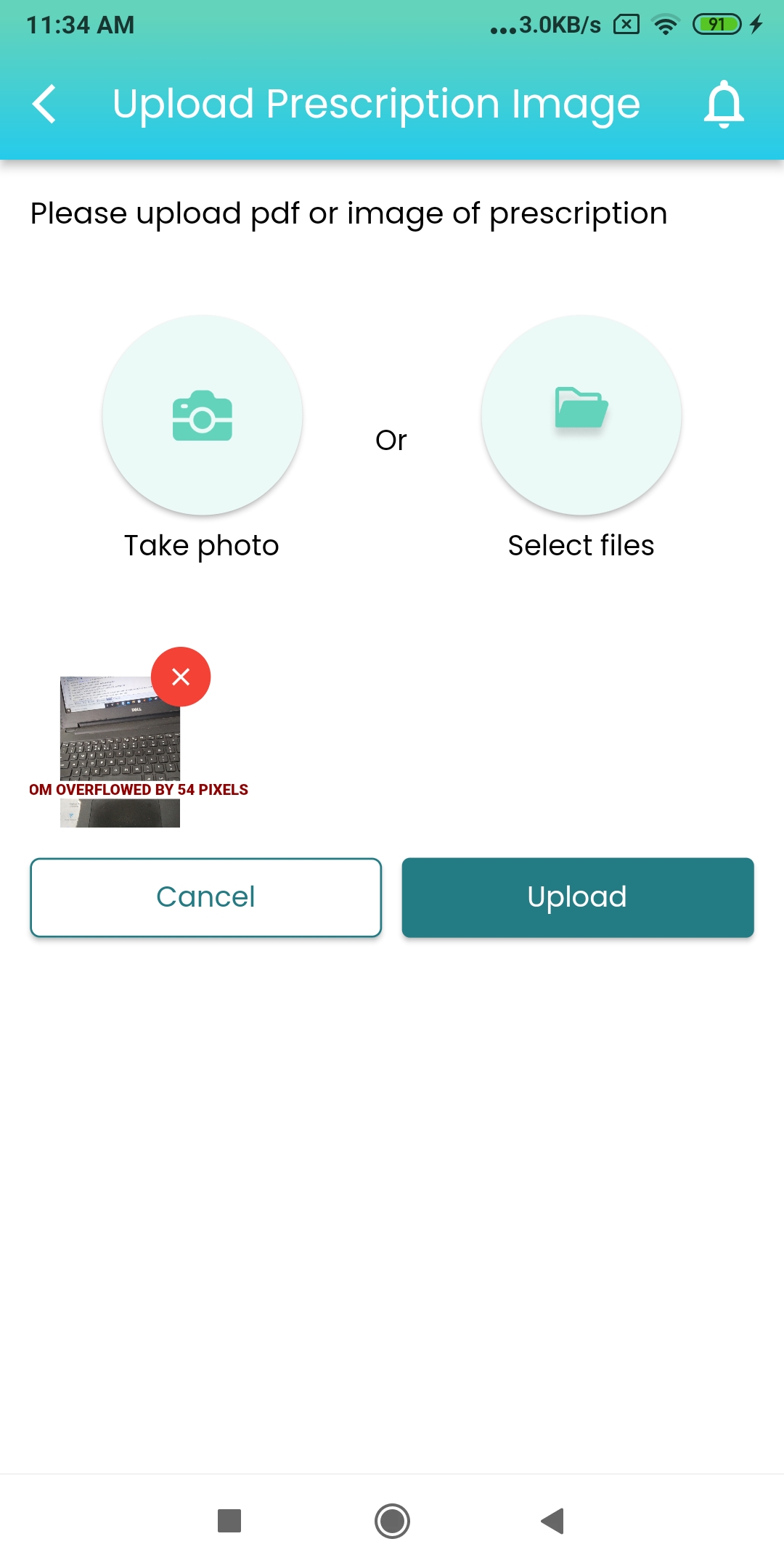This screenshot has width=784, height=1568.
Task: Remove the attached laptop image
Action: tap(181, 677)
